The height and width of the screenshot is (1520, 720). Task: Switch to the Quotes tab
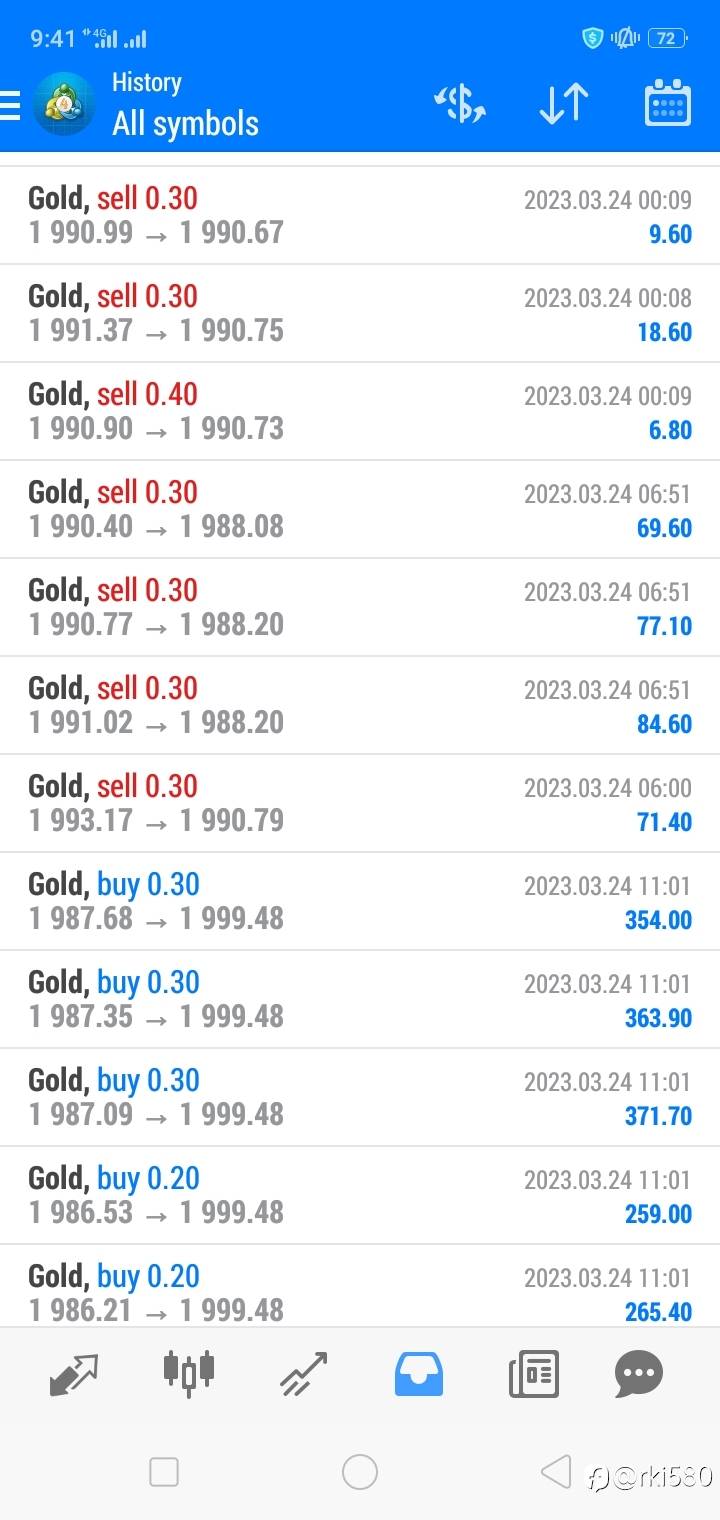pyautogui.click(x=74, y=1375)
